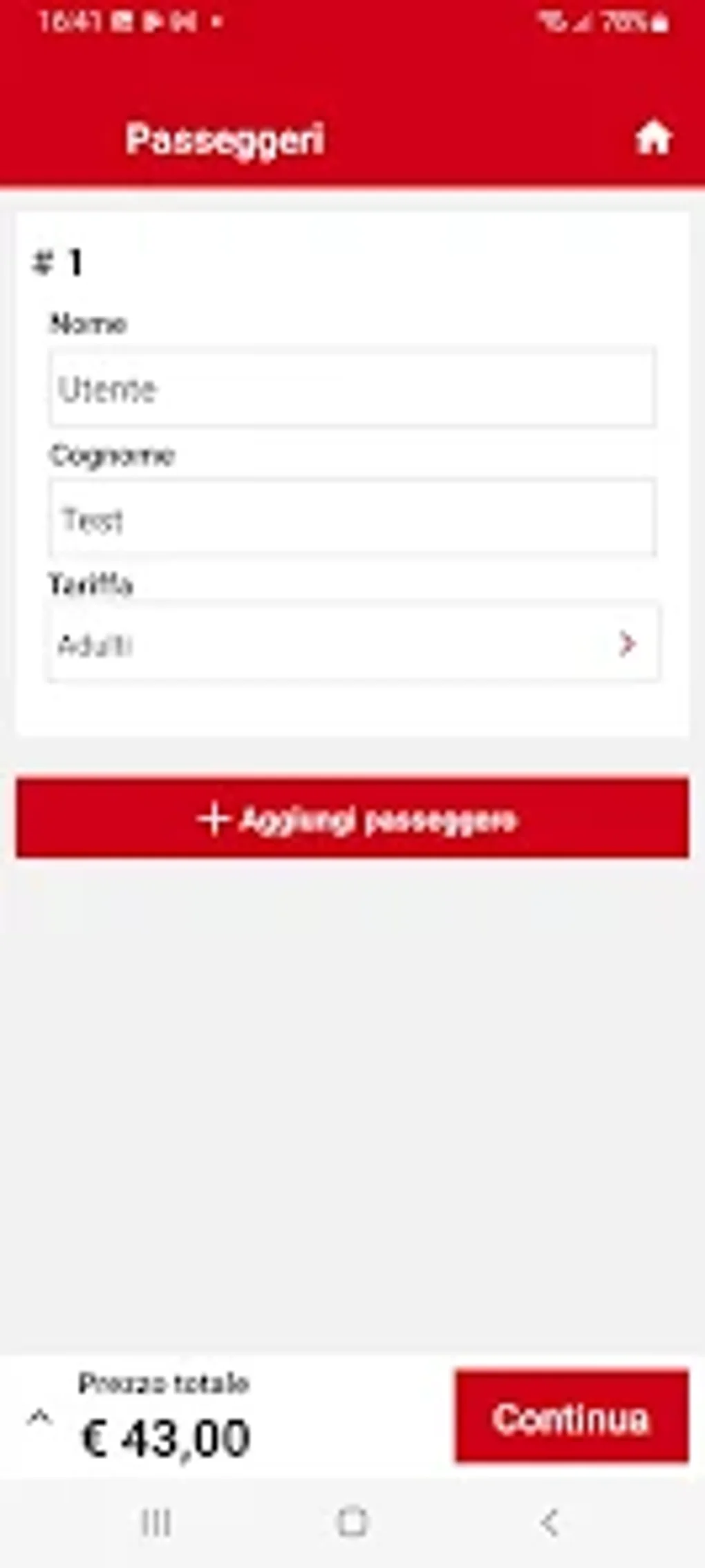This screenshot has height=1568, width=705.
Task: Open recent apps from the navigation bar
Action: point(156,1522)
